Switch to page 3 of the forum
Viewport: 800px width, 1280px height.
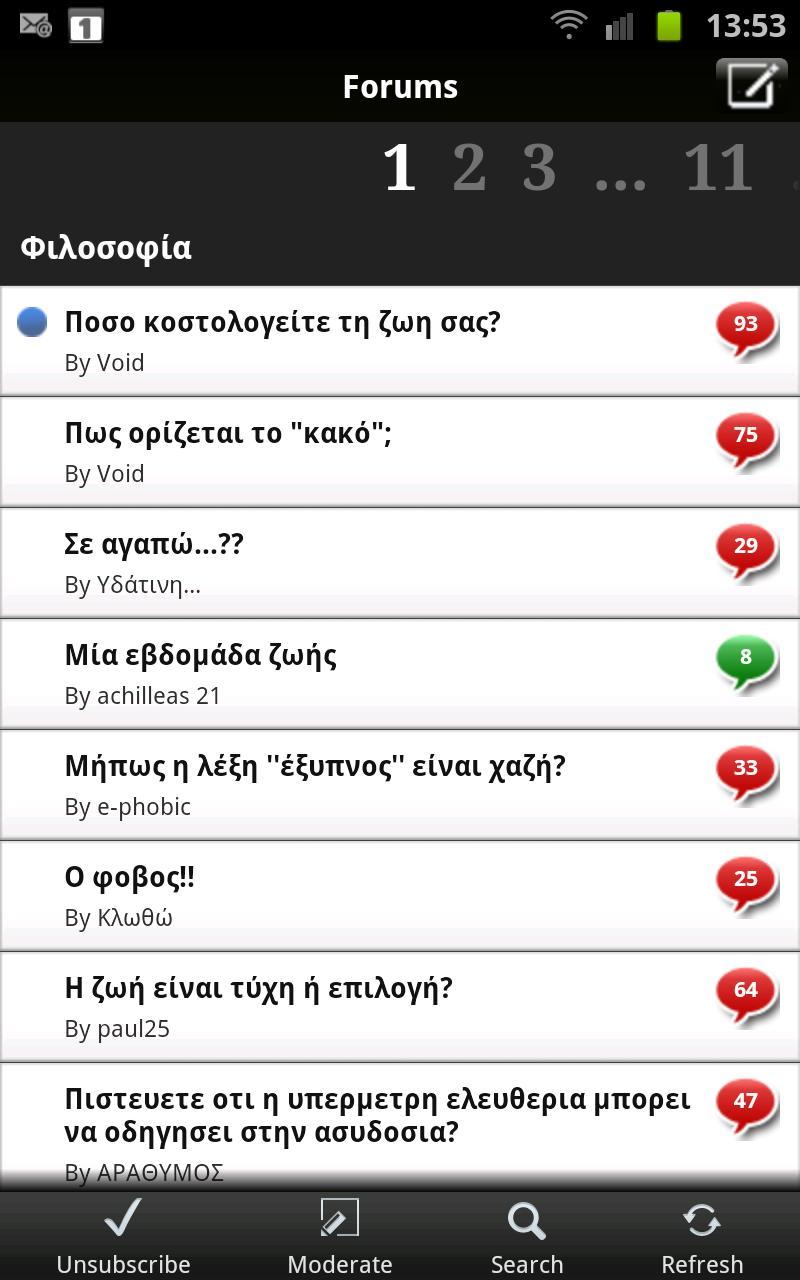pyautogui.click(x=538, y=168)
